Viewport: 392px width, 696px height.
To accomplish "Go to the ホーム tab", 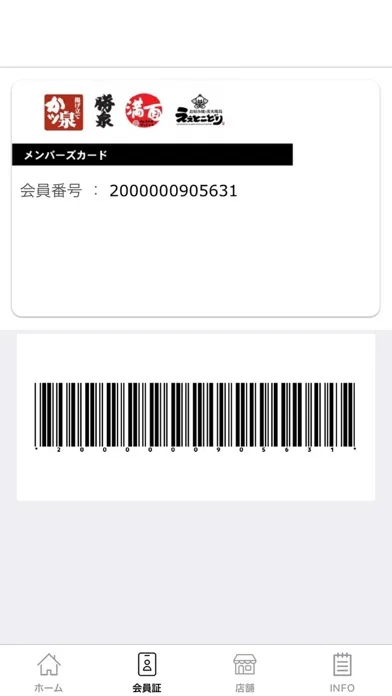I will 49,671.
